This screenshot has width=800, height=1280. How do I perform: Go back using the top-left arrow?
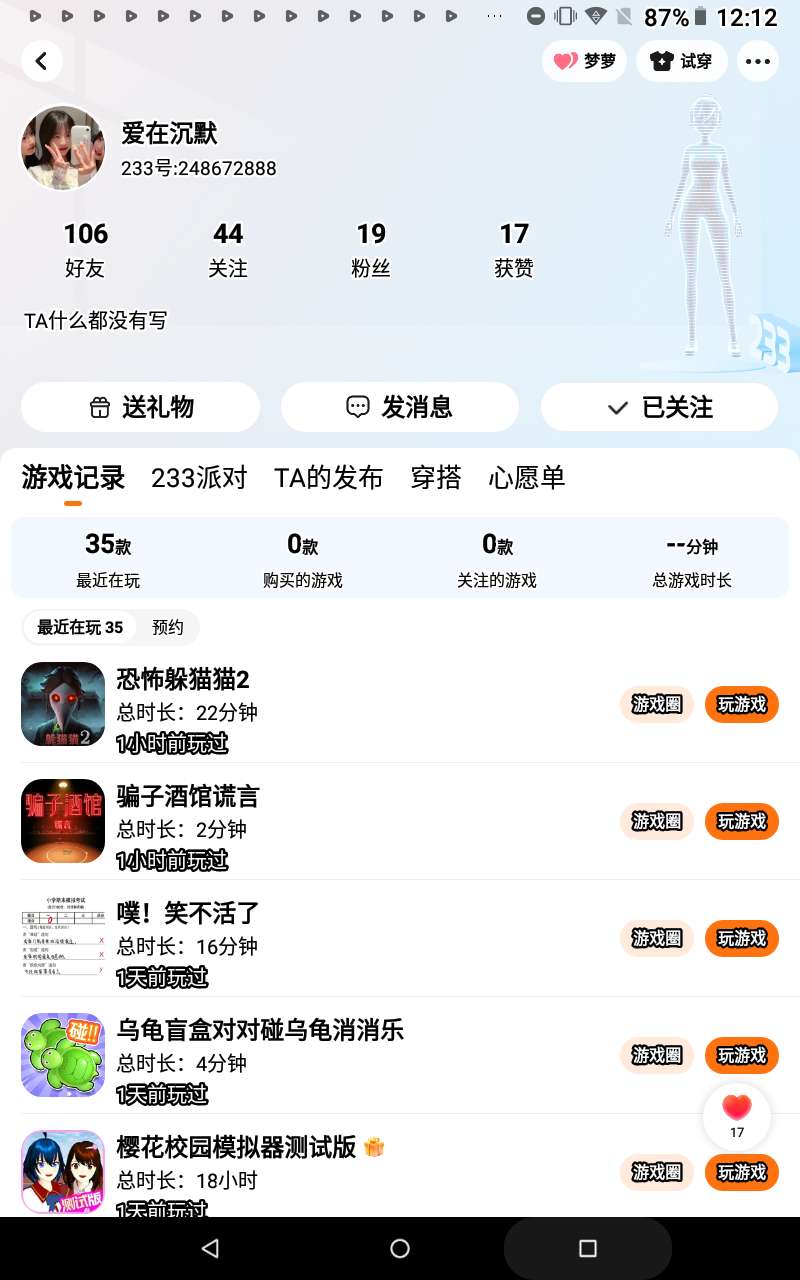(x=41, y=61)
